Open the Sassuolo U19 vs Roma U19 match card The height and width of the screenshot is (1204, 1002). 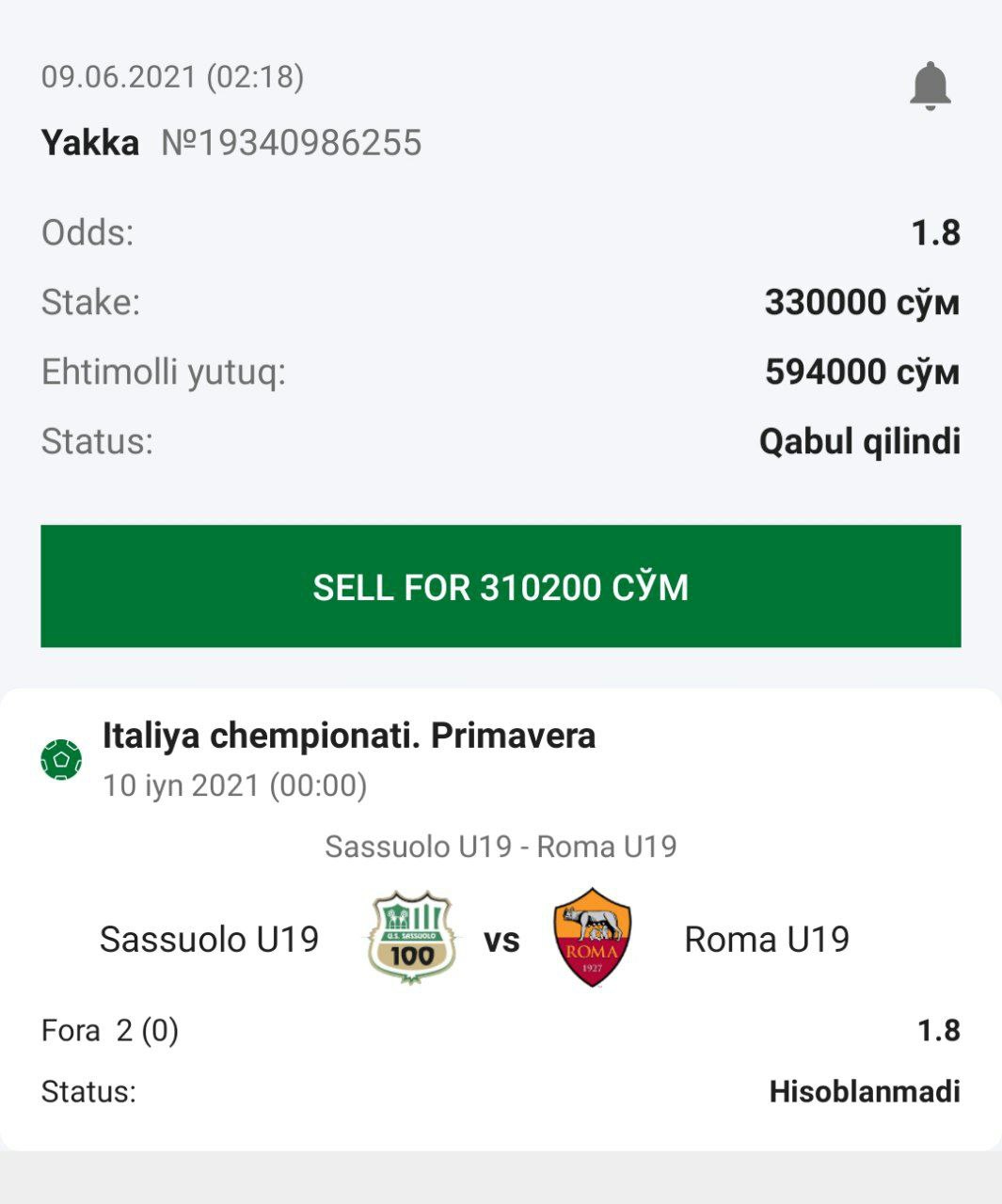(x=501, y=938)
